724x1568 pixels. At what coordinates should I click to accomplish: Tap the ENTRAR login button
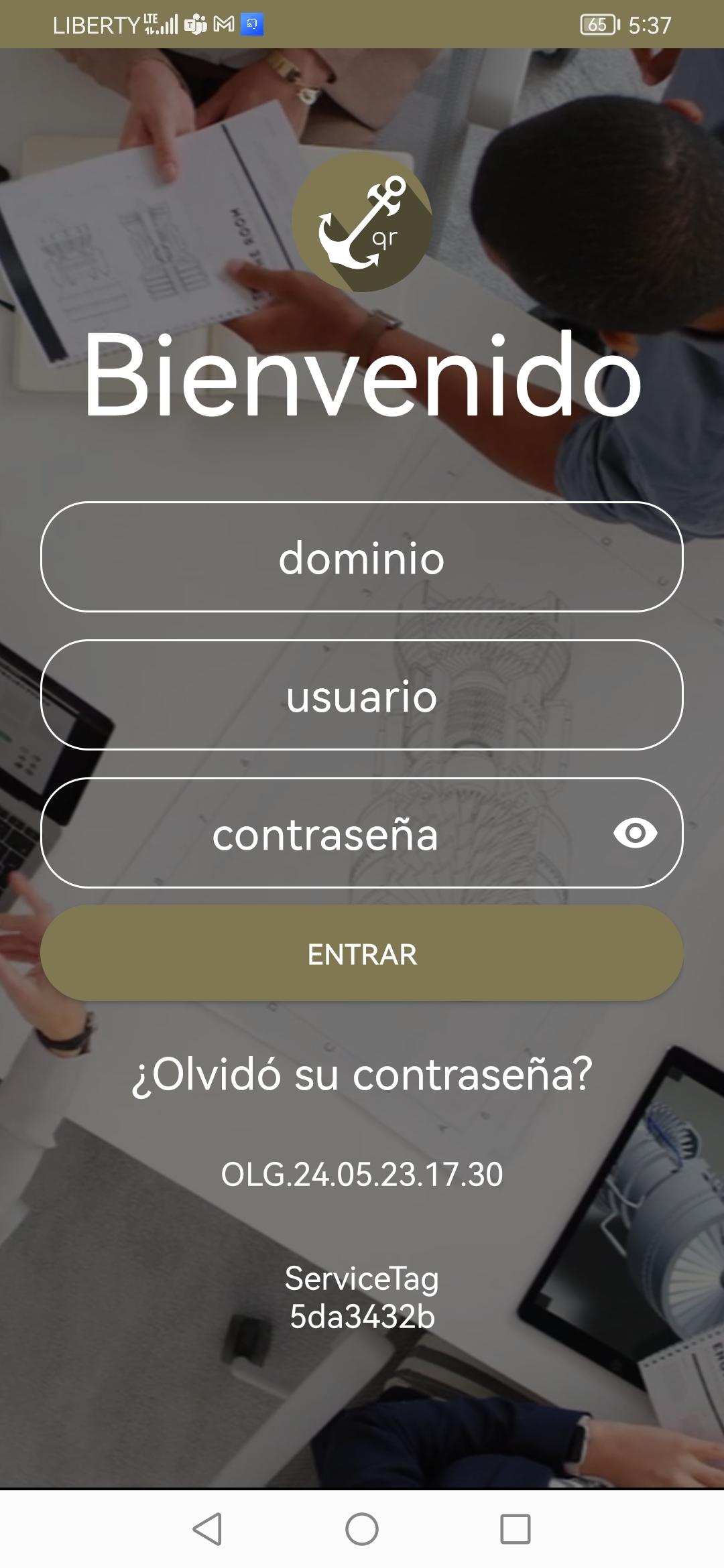point(361,954)
